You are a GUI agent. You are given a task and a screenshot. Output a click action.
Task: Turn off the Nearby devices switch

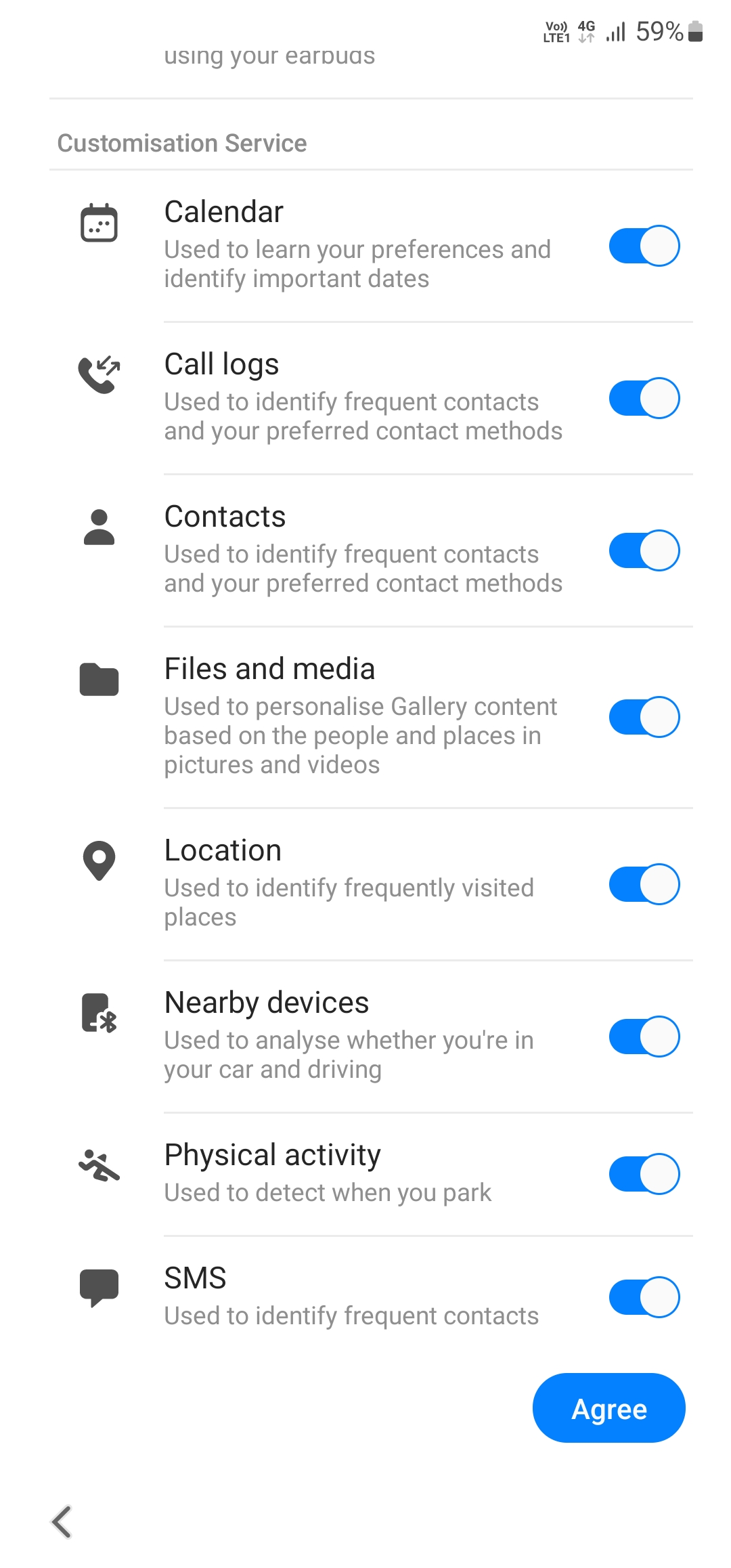(x=644, y=1037)
